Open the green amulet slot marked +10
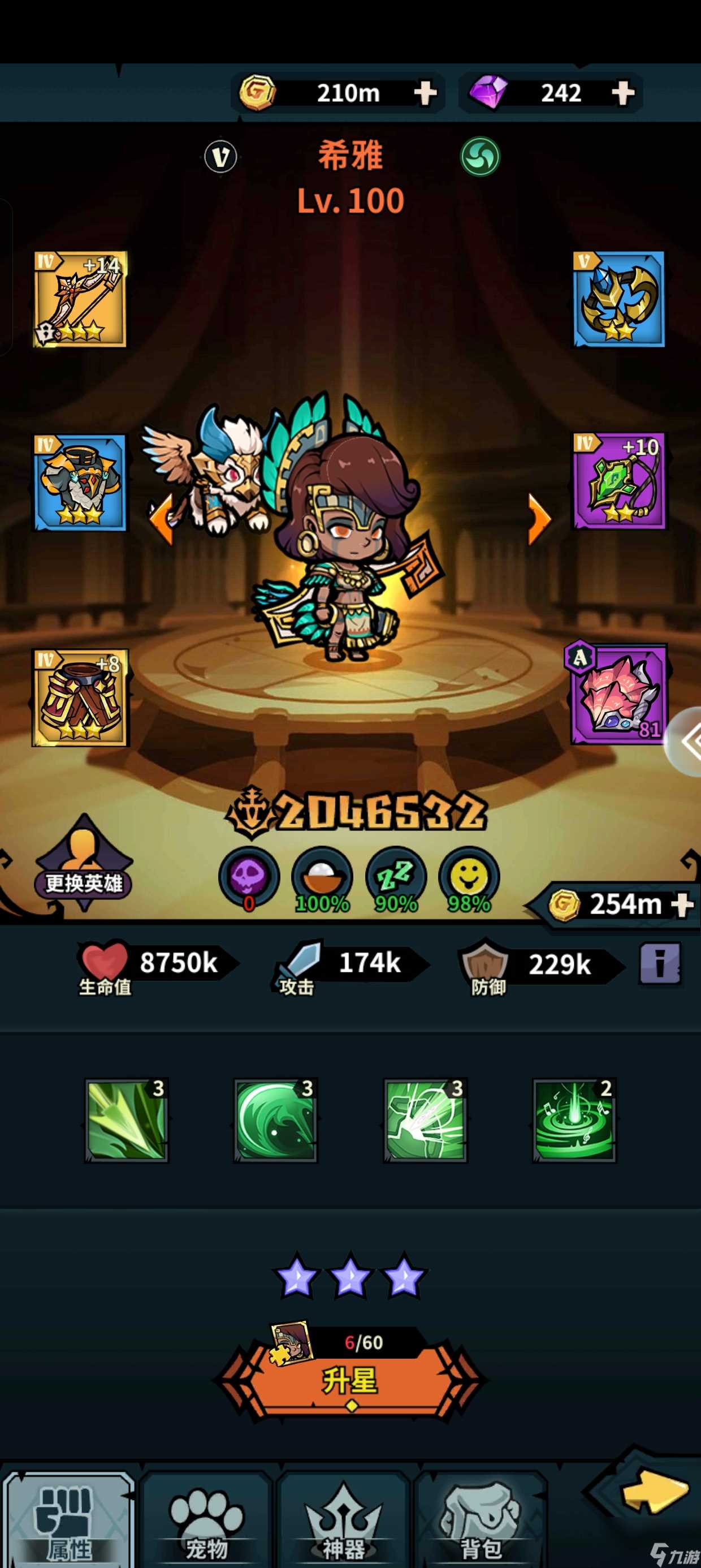Viewport: 701px width, 1568px height. pyautogui.click(x=619, y=481)
